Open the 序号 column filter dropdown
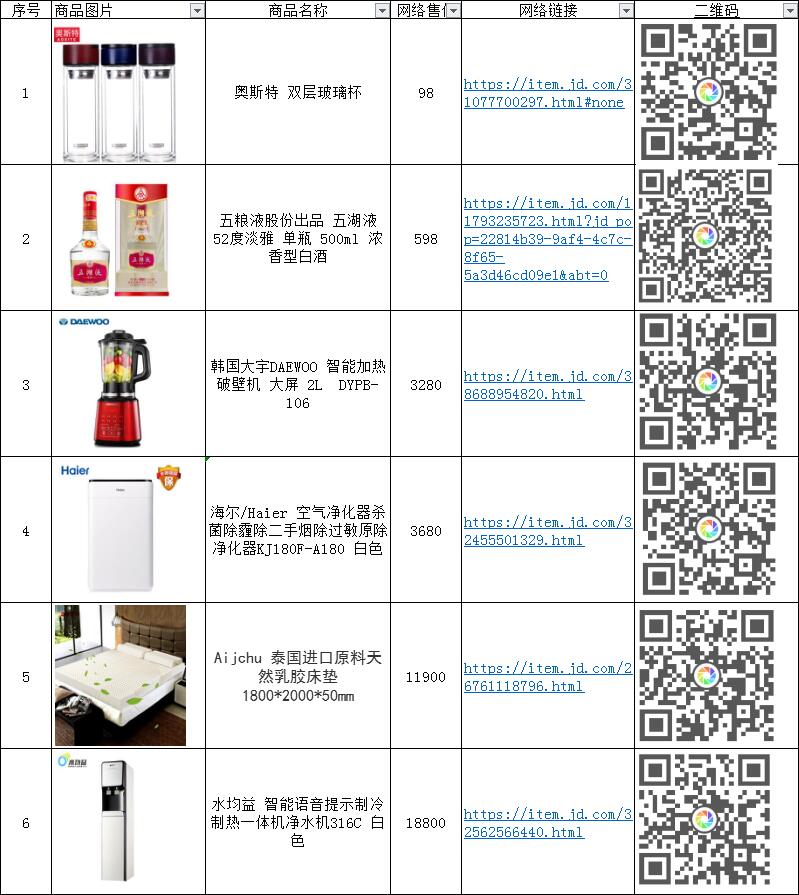Screen dimensions: 799x895 [42, 10]
